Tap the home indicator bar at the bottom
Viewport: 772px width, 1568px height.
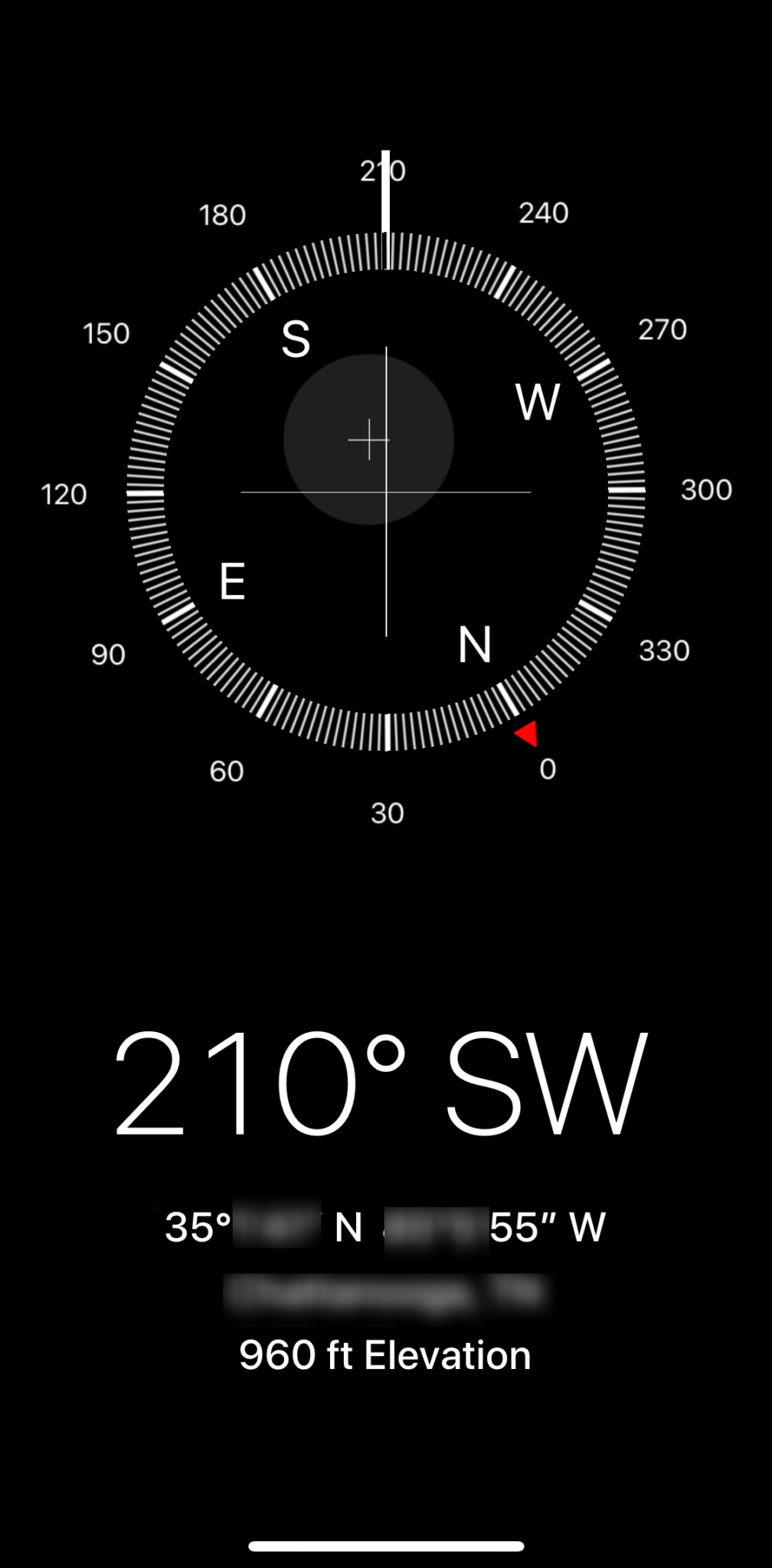click(386, 1546)
